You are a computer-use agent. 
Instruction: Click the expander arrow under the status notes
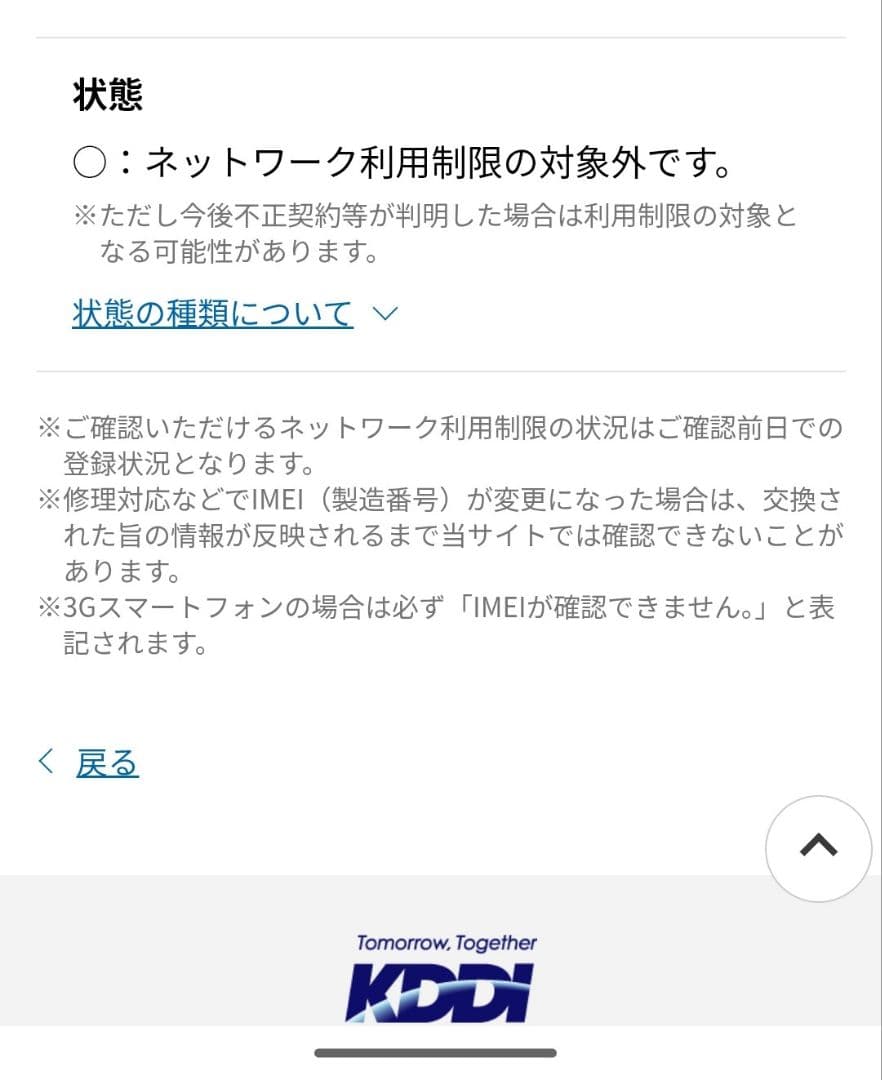point(385,313)
